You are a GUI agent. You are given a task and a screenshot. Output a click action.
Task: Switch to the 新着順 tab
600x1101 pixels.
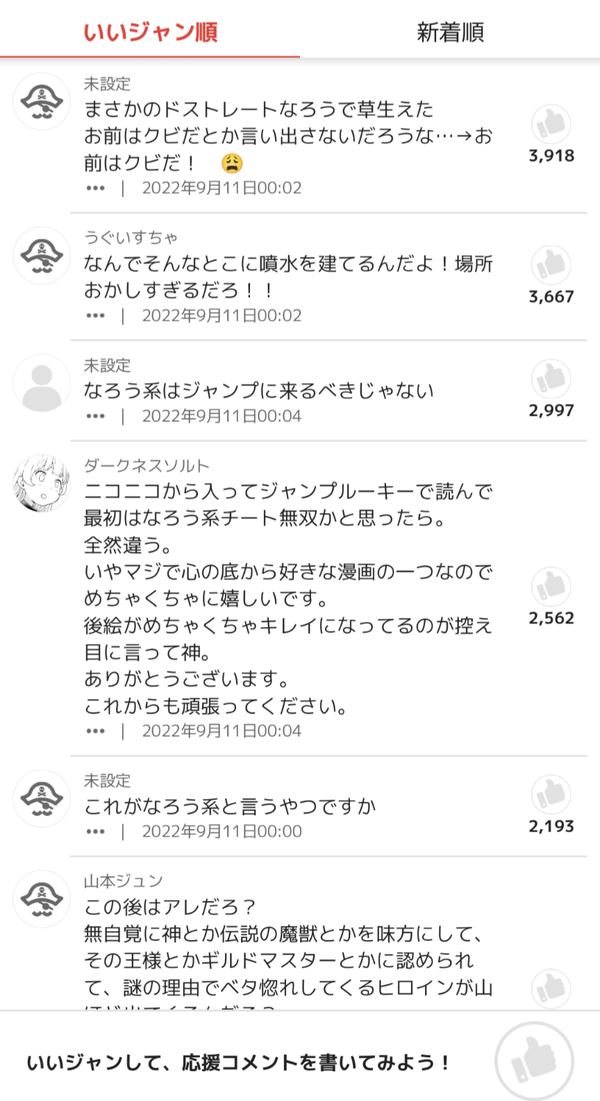tap(450, 32)
